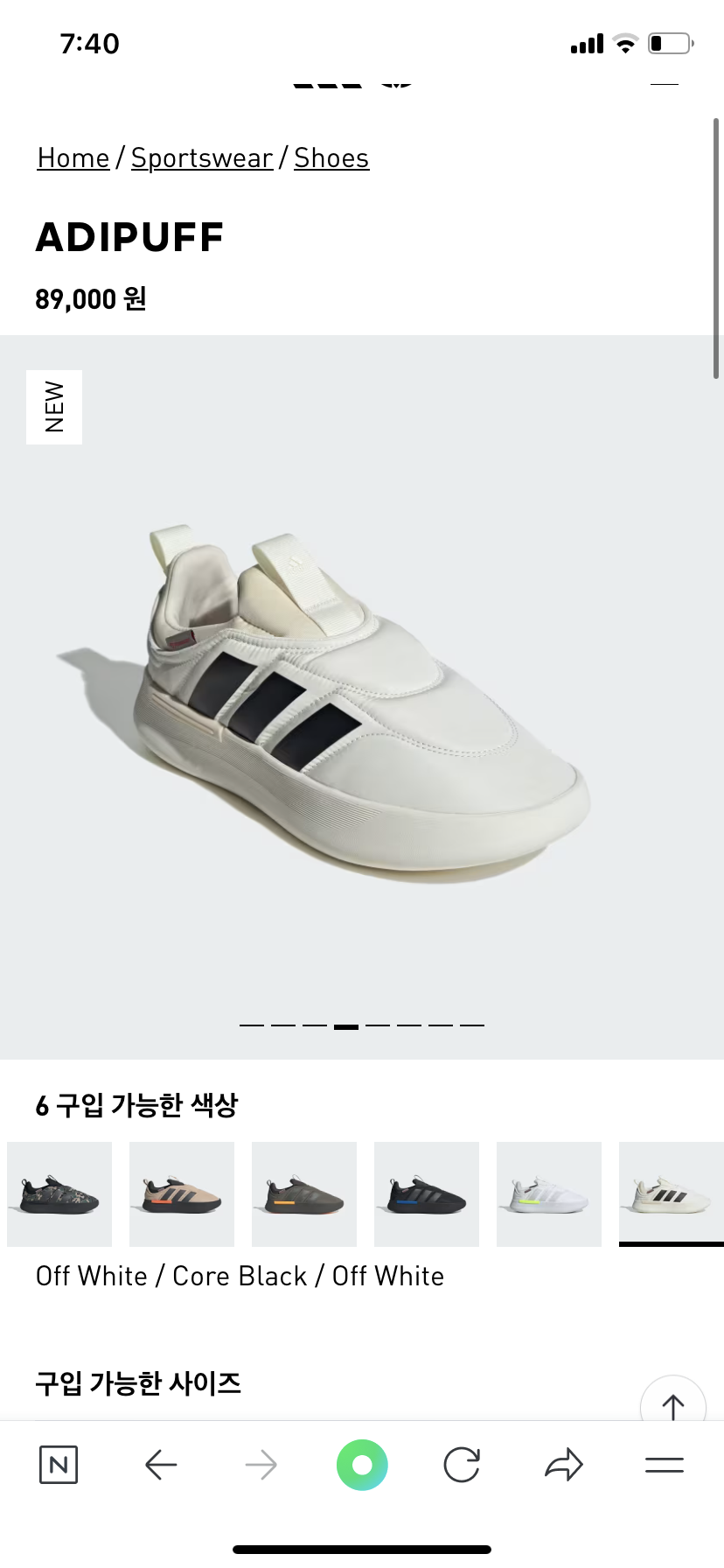Select the beige colorway thumbnail
The height and width of the screenshot is (1568, 724).
click(x=181, y=1193)
